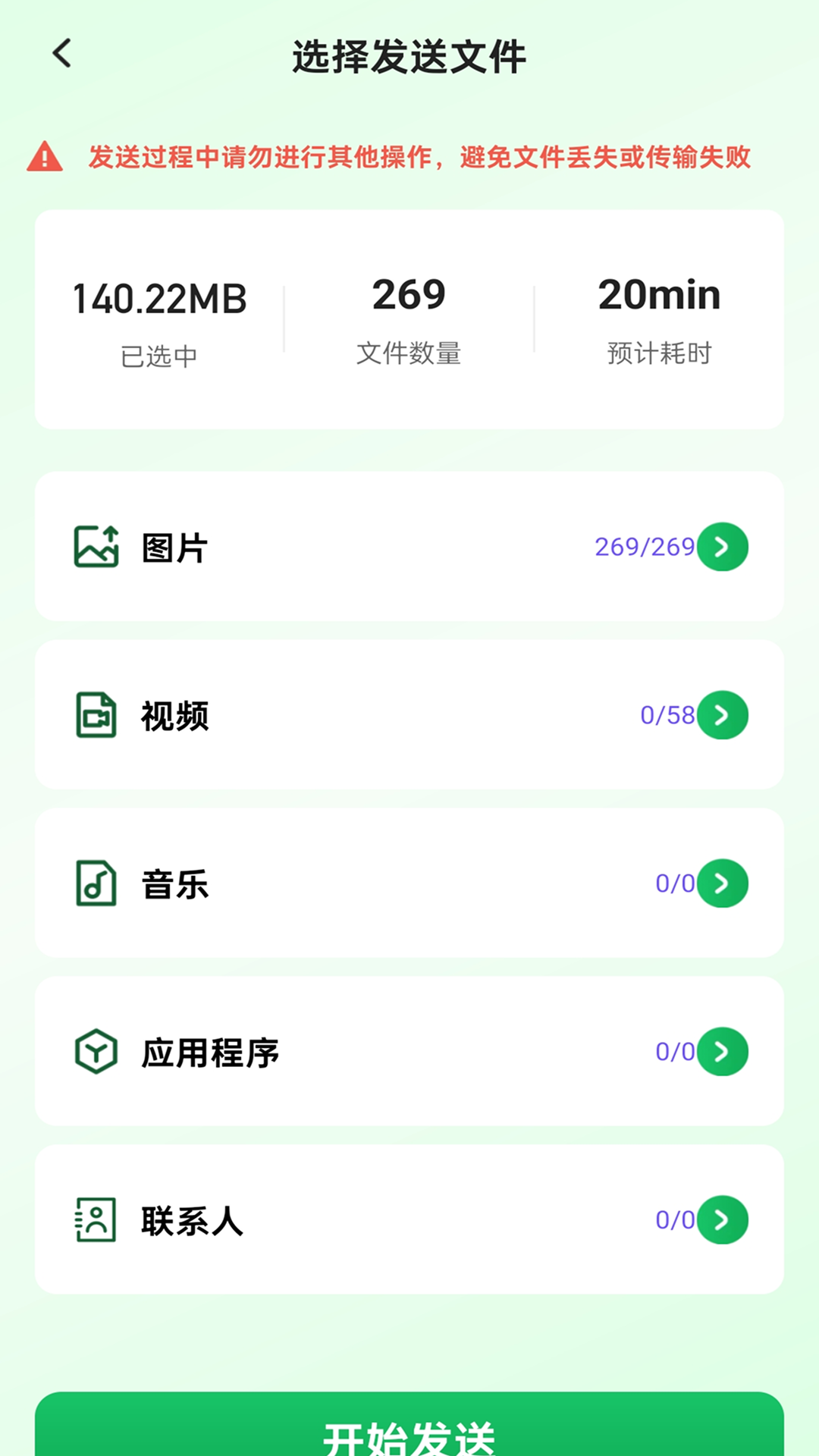Viewport: 819px width, 1456px height.
Task: Click the 0/58 count beside 视频
Action: tap(666, 715)
